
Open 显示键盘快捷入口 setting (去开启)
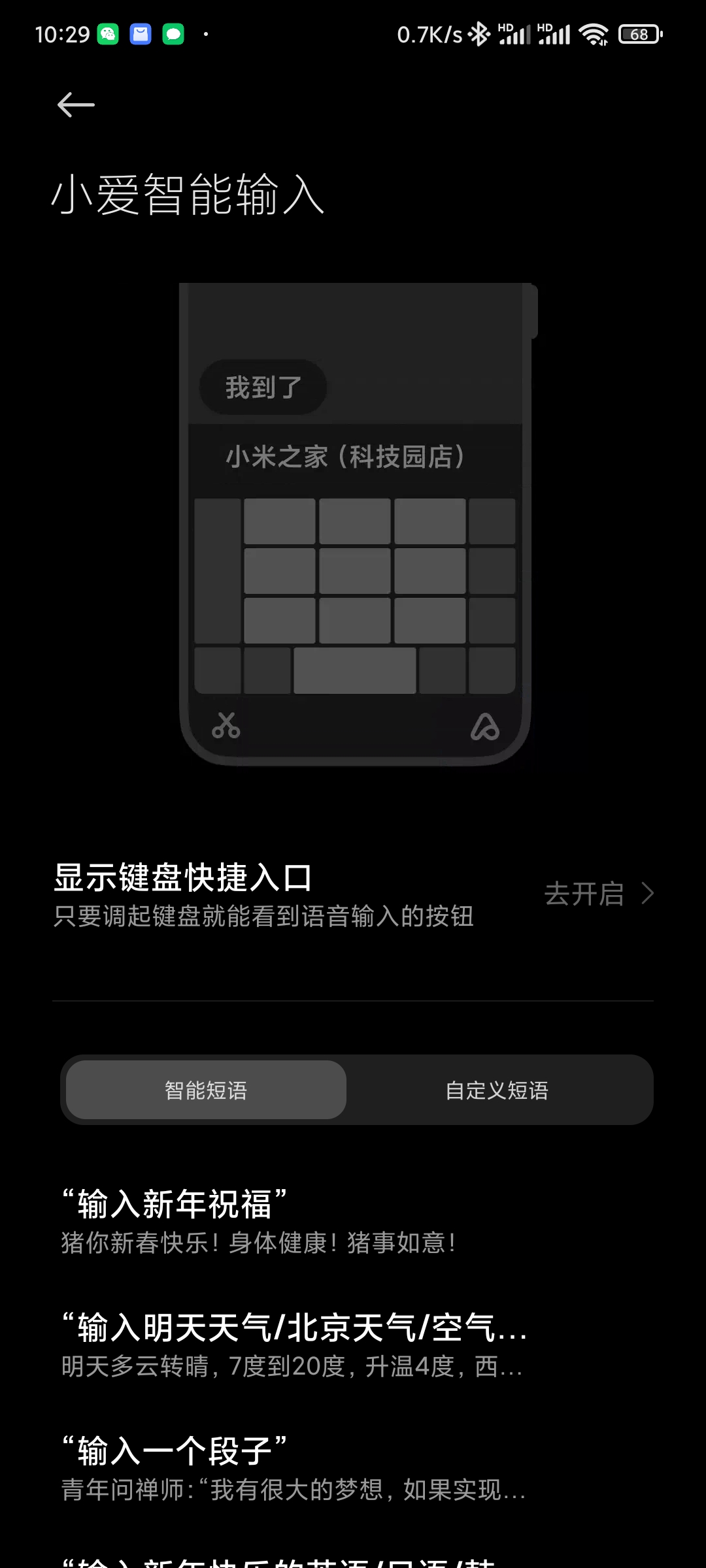pos(598,894)
